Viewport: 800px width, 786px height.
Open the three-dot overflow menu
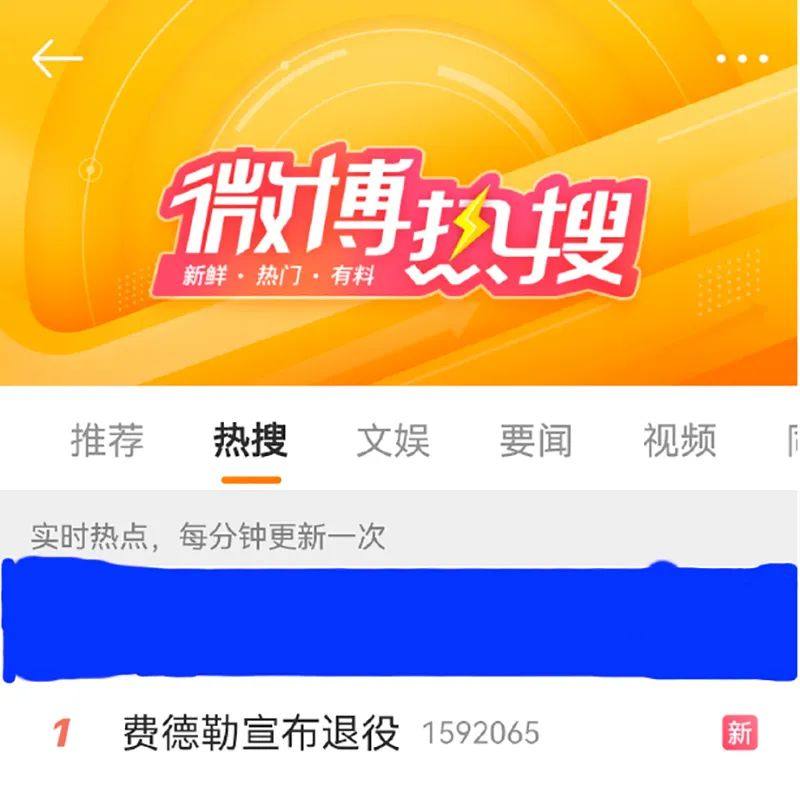point(742,58)
